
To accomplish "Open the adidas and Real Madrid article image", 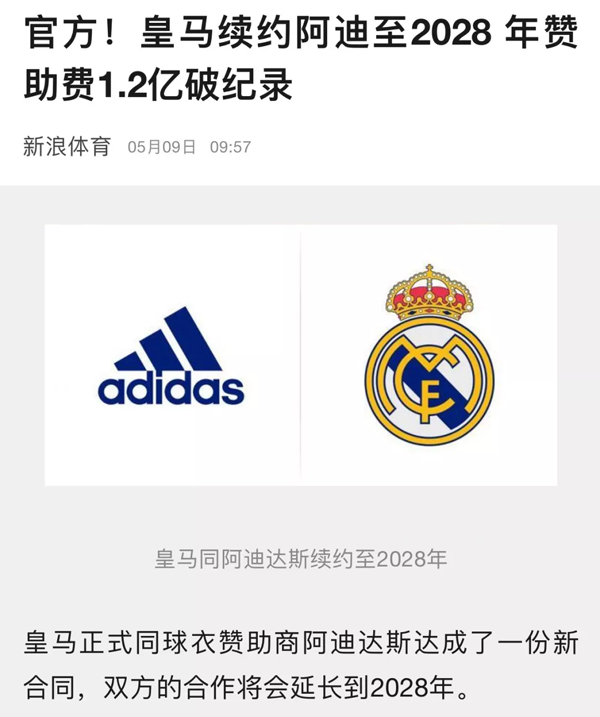I will tap(300, 355).
